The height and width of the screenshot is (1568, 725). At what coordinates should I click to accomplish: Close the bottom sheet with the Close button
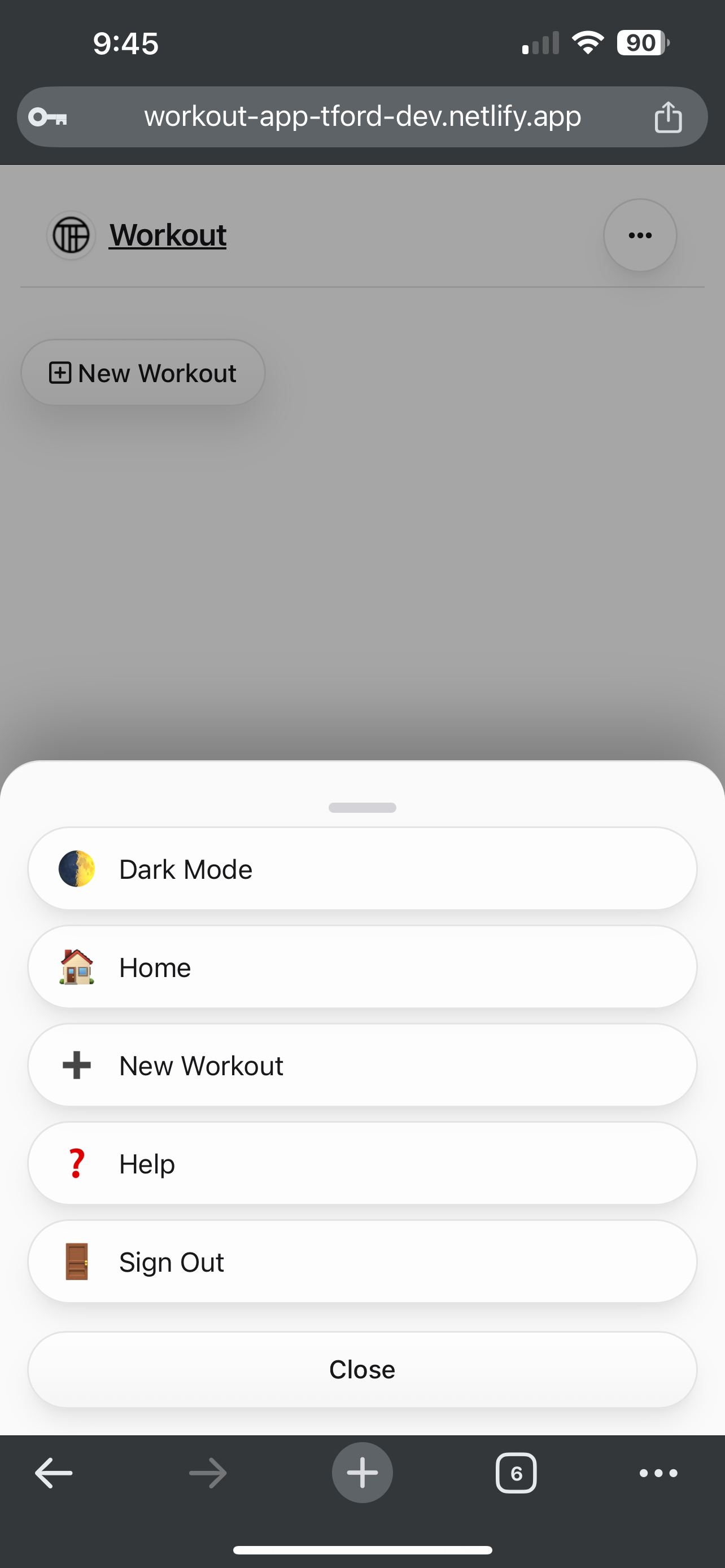(x=361, y=1369)
